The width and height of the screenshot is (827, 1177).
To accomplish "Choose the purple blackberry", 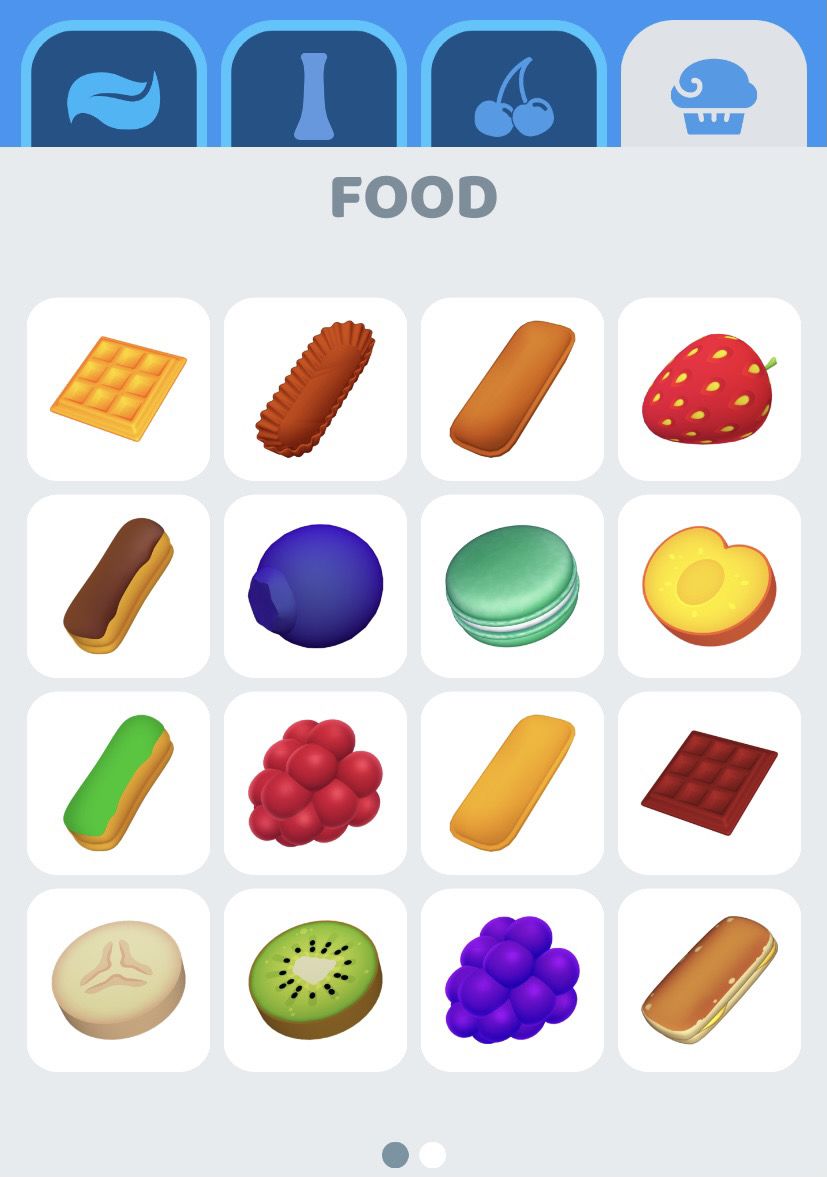I will click(x=512, y=979).
